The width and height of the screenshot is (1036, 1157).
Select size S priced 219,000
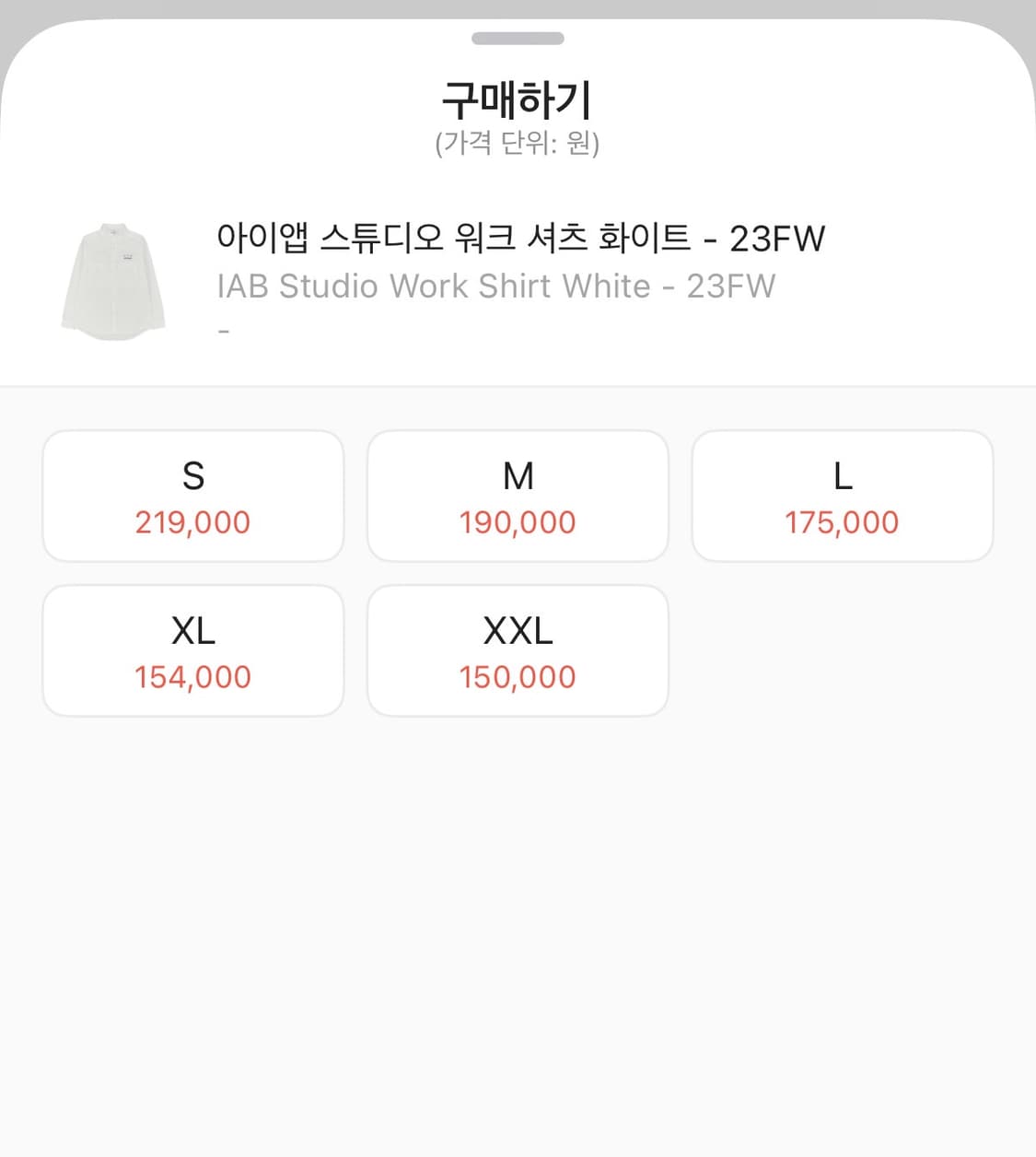[x=192, y=496]
